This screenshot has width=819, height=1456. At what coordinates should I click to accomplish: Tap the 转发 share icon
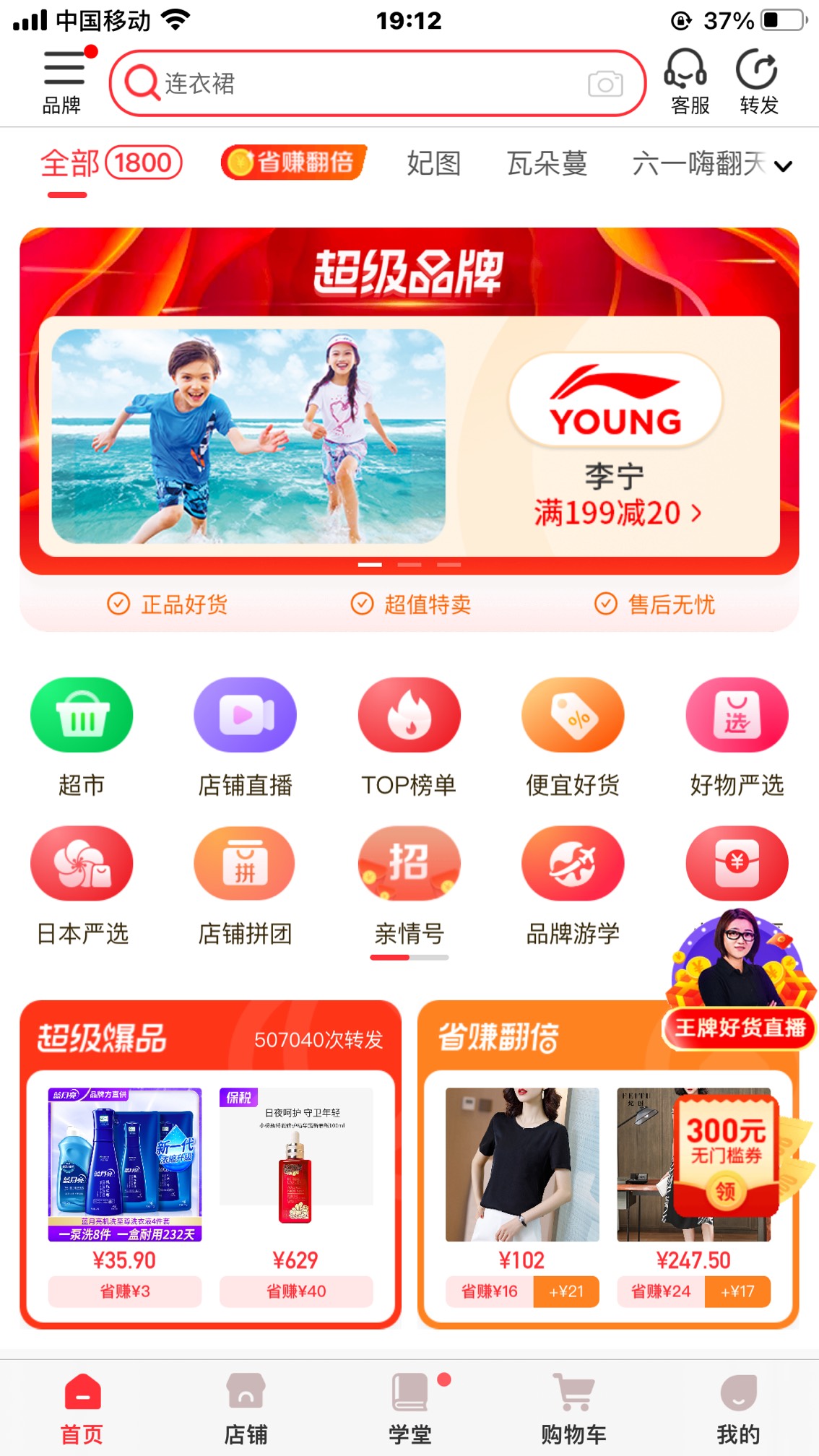pyautogui.click(x=758, y=81)
